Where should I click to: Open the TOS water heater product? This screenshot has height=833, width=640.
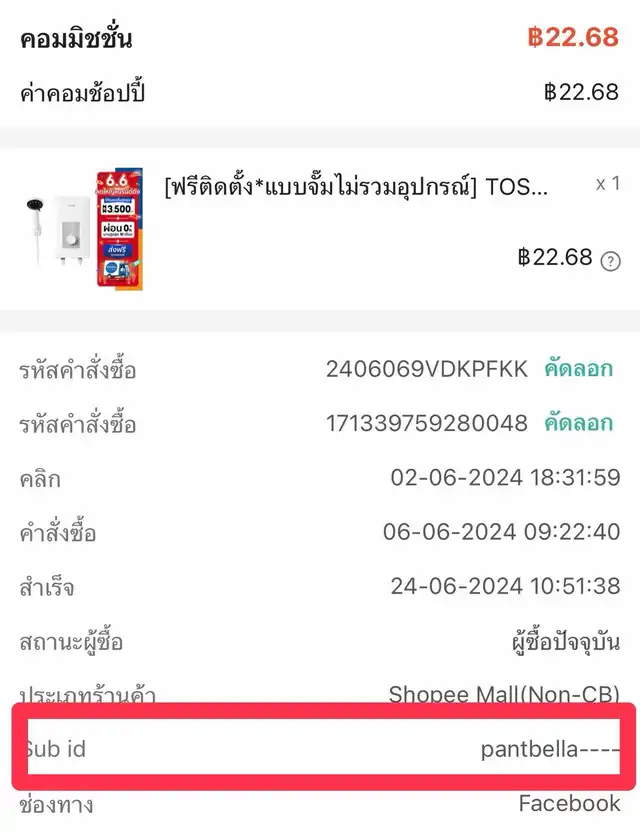point(355,187)
